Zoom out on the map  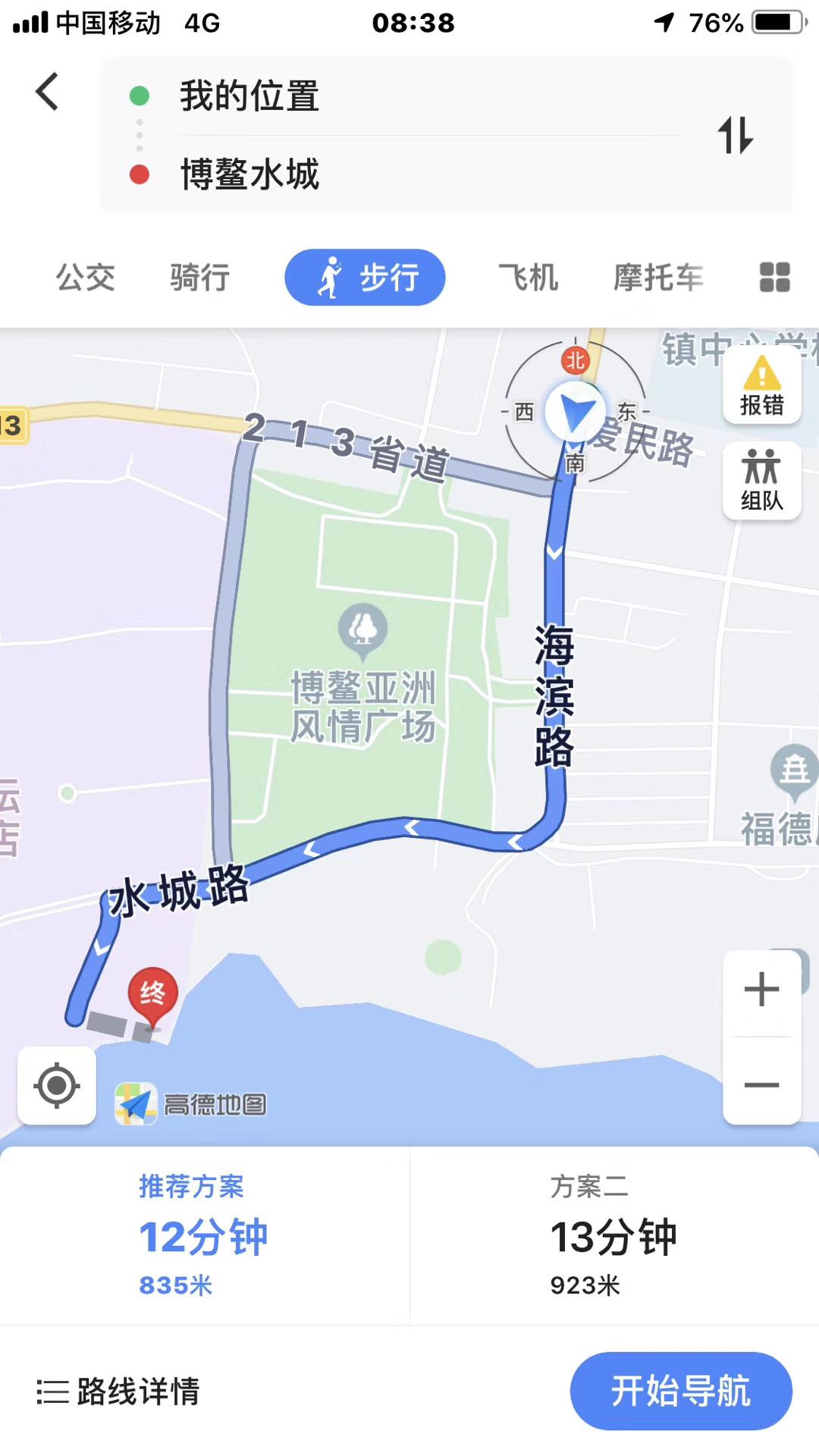pyautogui.click(x=761, y=1081)
